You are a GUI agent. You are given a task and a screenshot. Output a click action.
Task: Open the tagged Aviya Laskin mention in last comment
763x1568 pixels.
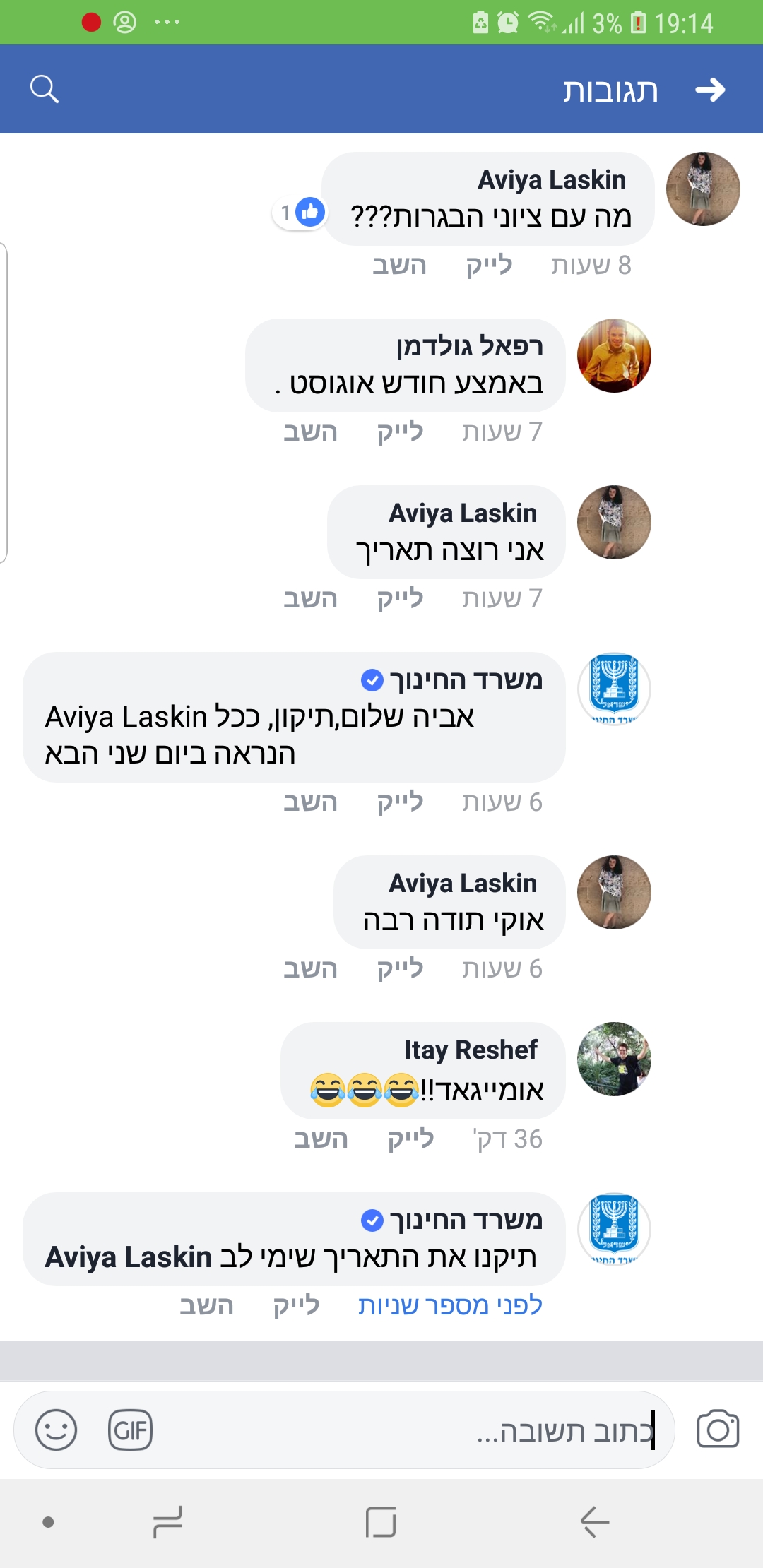129,1257
